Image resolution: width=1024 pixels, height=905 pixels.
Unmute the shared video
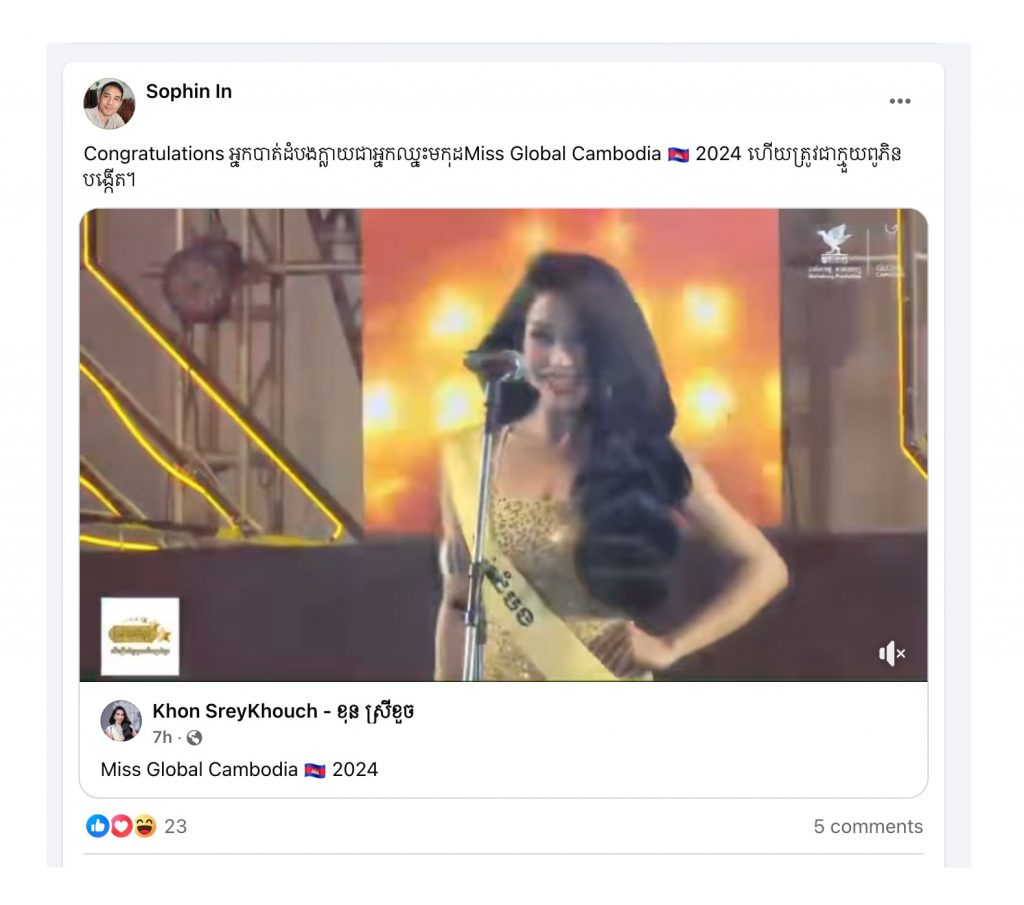pos(891,653)
